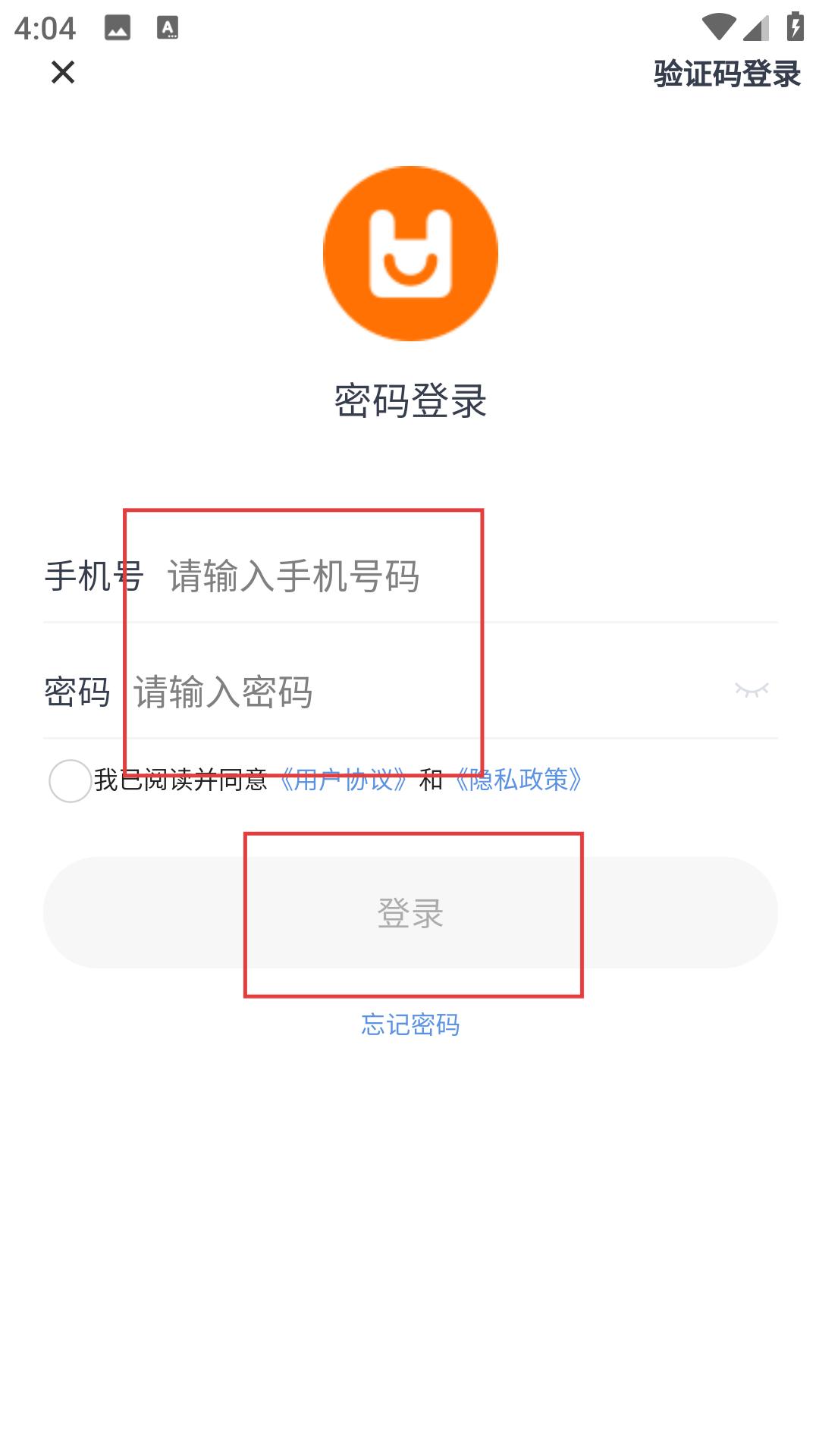Viewport: 819px width, 1456px height.
Task: Tap the 请输入手机号码 phone number field
Action: coord(472,576)
